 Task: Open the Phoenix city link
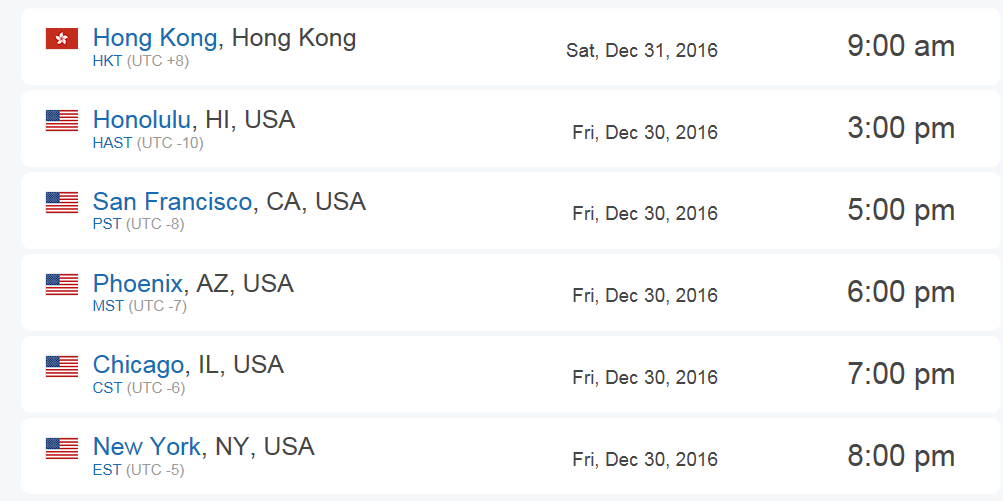click(137, 284)
